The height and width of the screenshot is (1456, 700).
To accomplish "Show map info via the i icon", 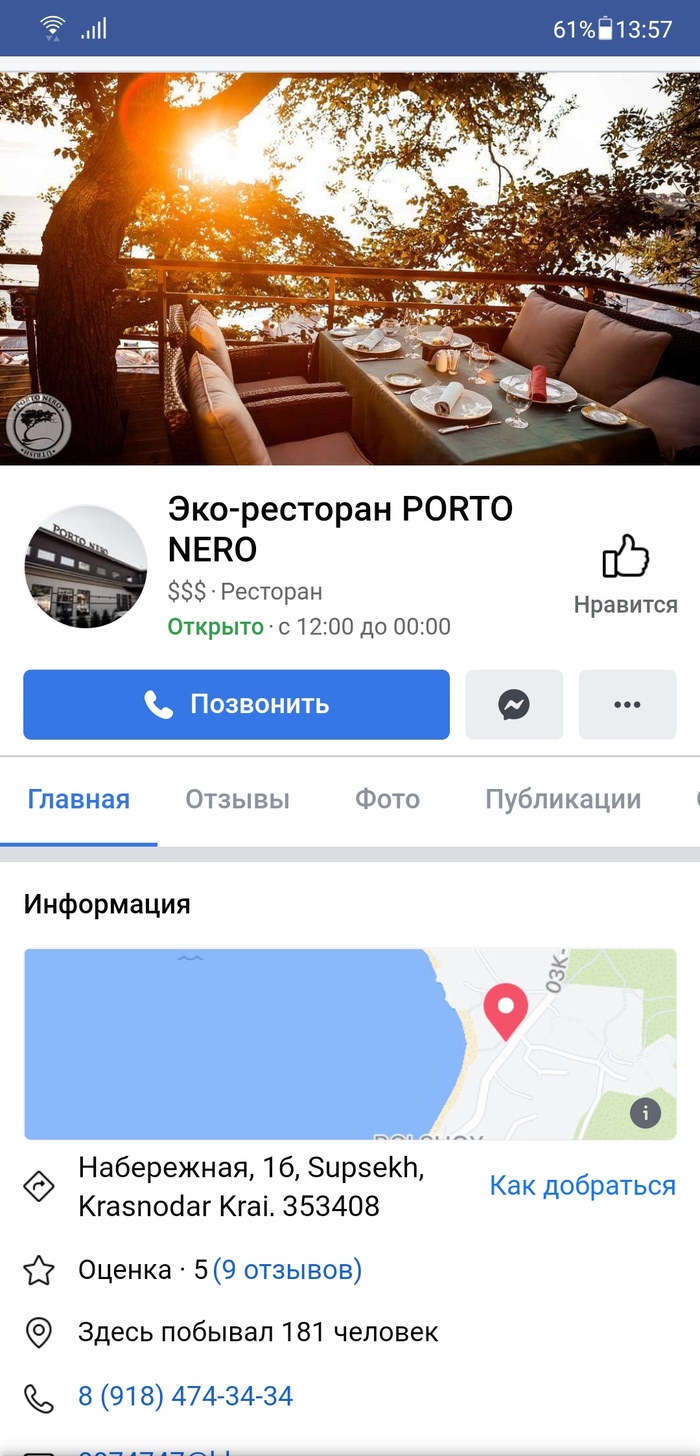I will pyautogui.click(x=645, y=1112).
